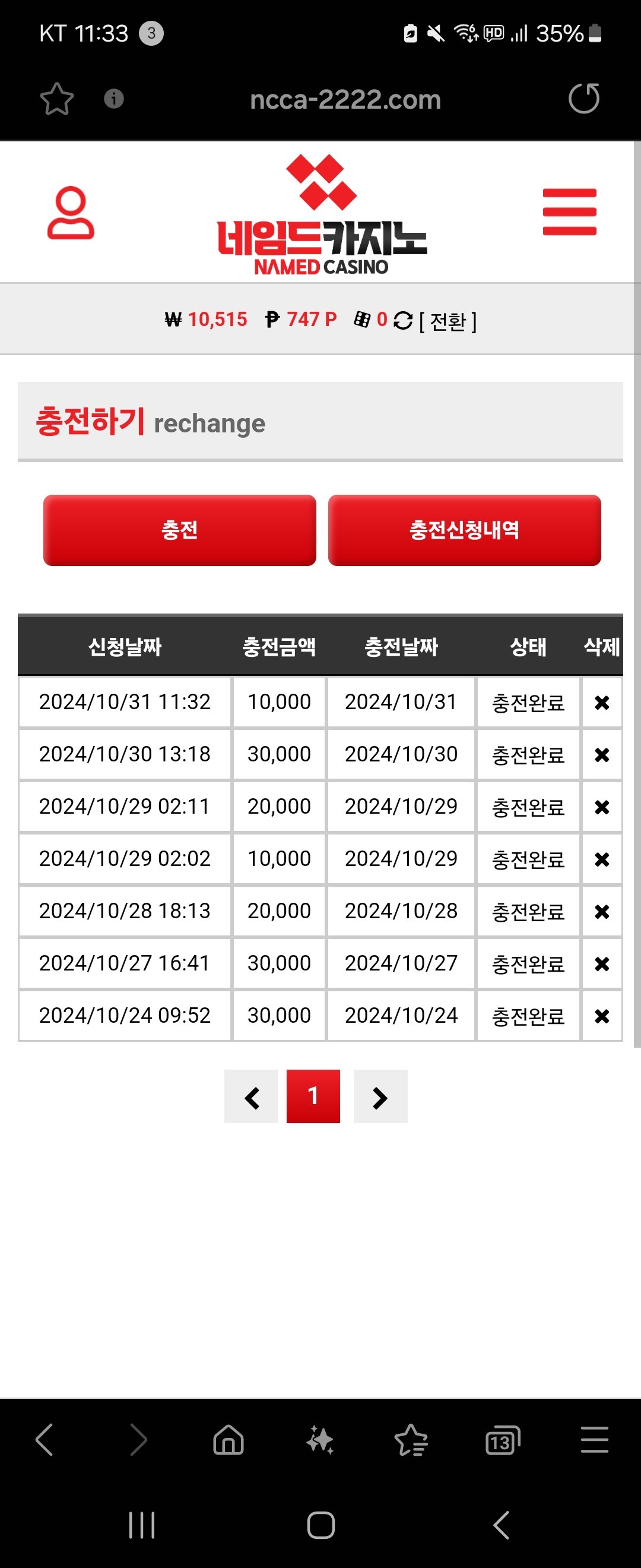Screen dimensions: 641x1568
Task: Reload the page in the browser
Action: point(584,99)
